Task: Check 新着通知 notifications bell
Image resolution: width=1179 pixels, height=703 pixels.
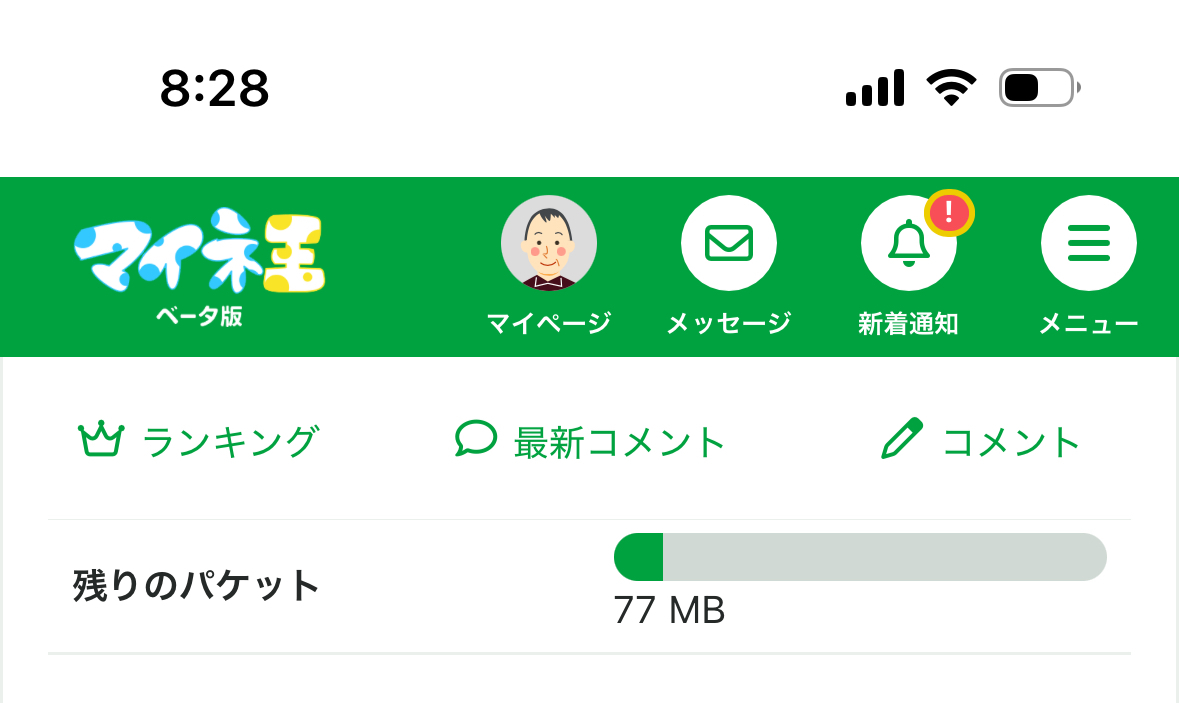Action: click(908, 243)
